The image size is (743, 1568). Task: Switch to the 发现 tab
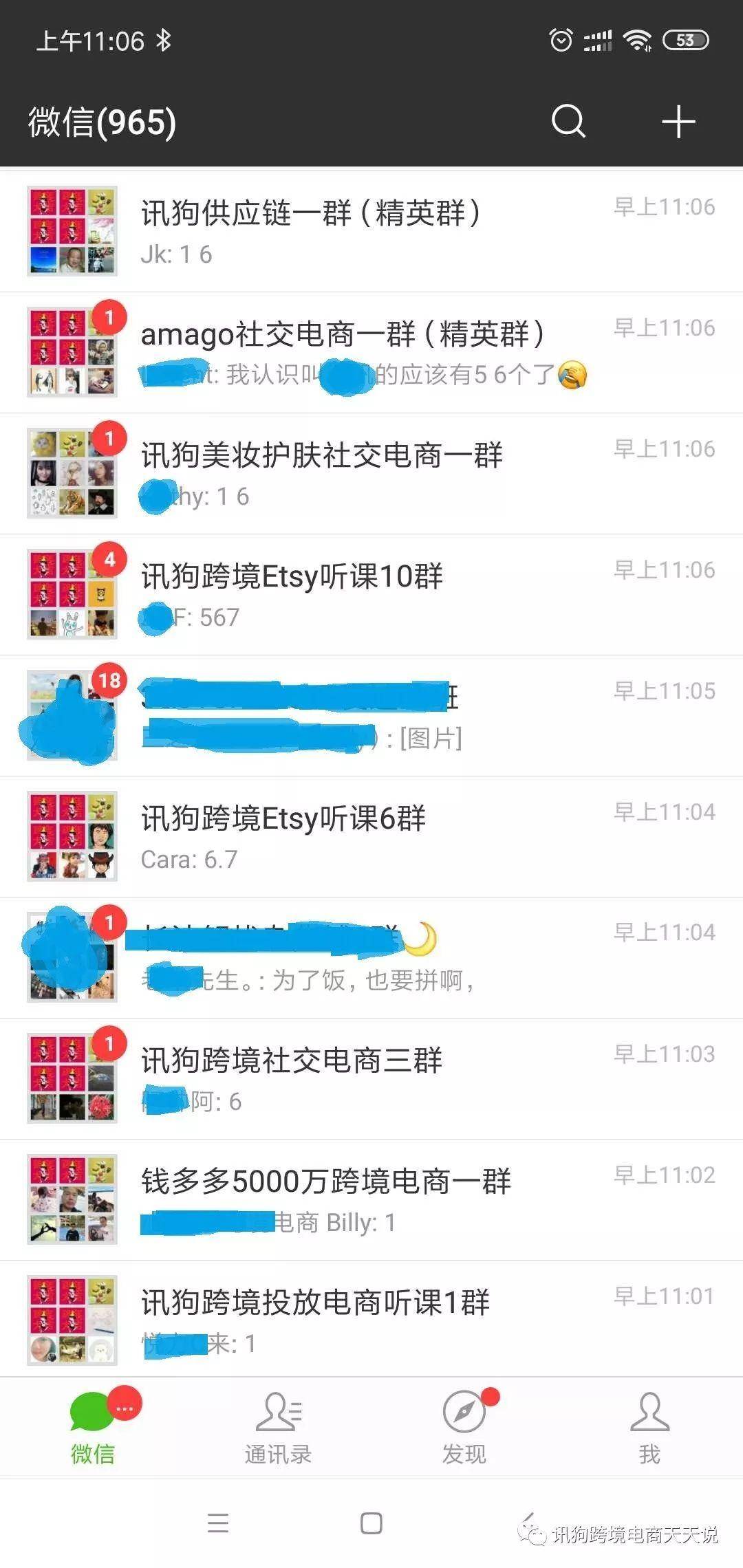click(x=464, y=1429)
